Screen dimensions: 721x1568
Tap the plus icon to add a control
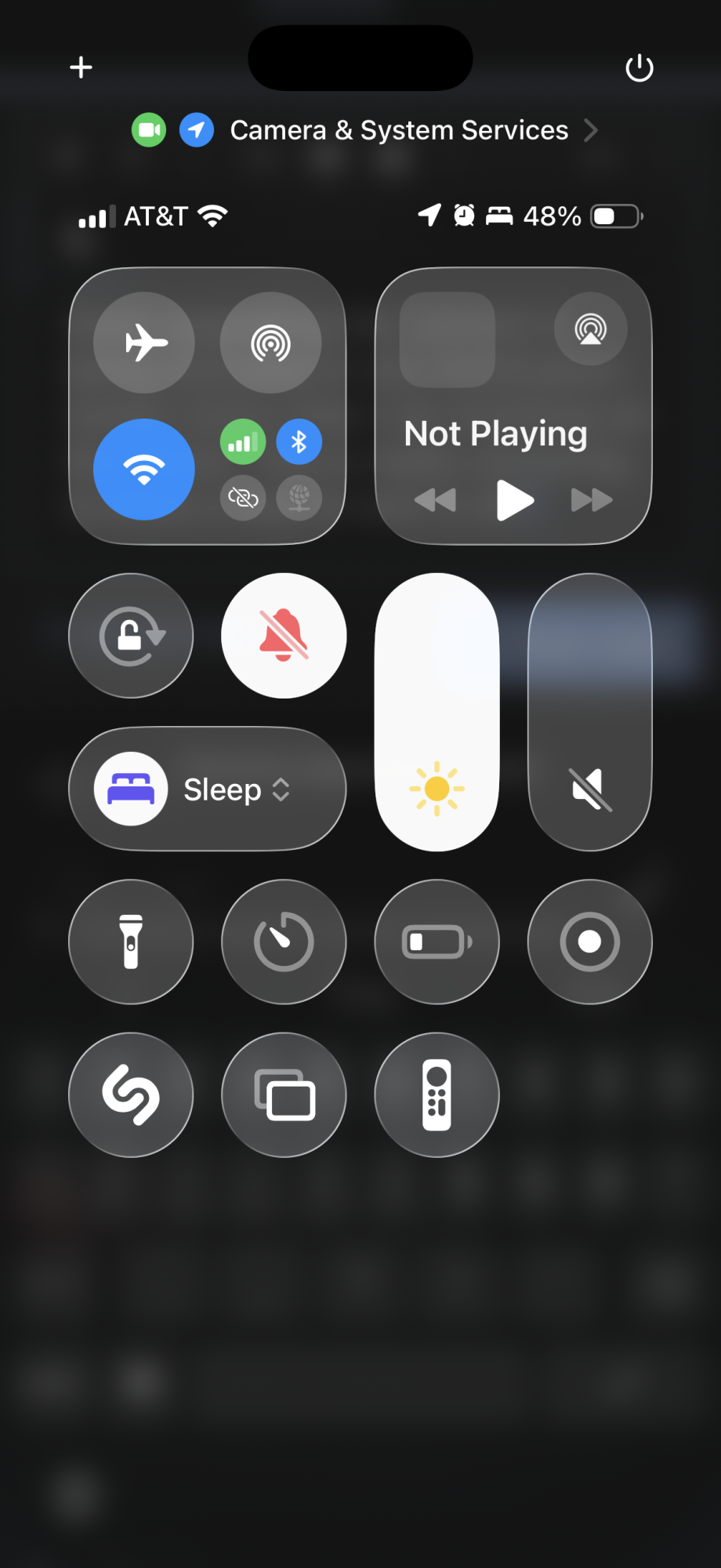pyautogui.click(x=81, y=67)
